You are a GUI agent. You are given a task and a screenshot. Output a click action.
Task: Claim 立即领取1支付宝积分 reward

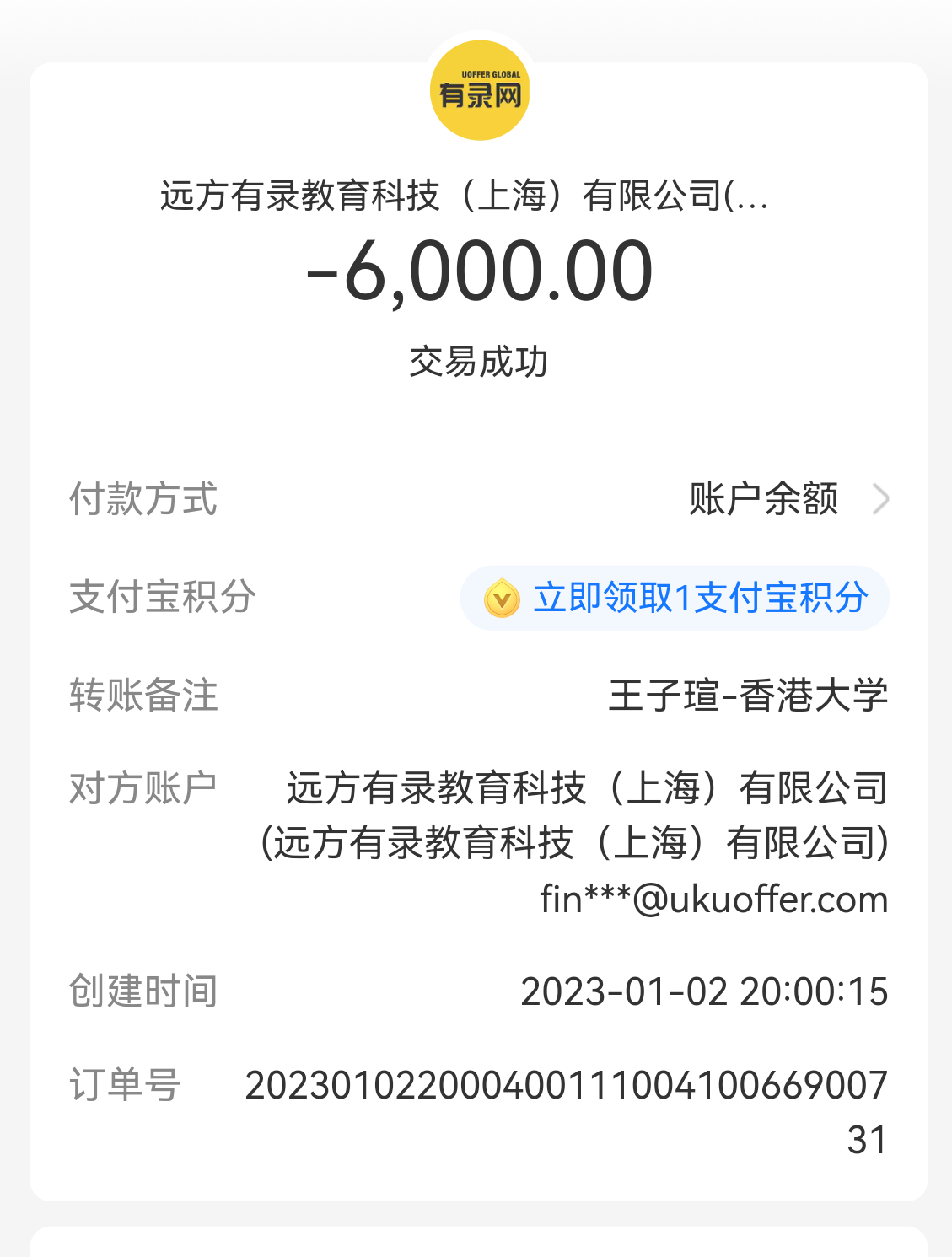675,598
